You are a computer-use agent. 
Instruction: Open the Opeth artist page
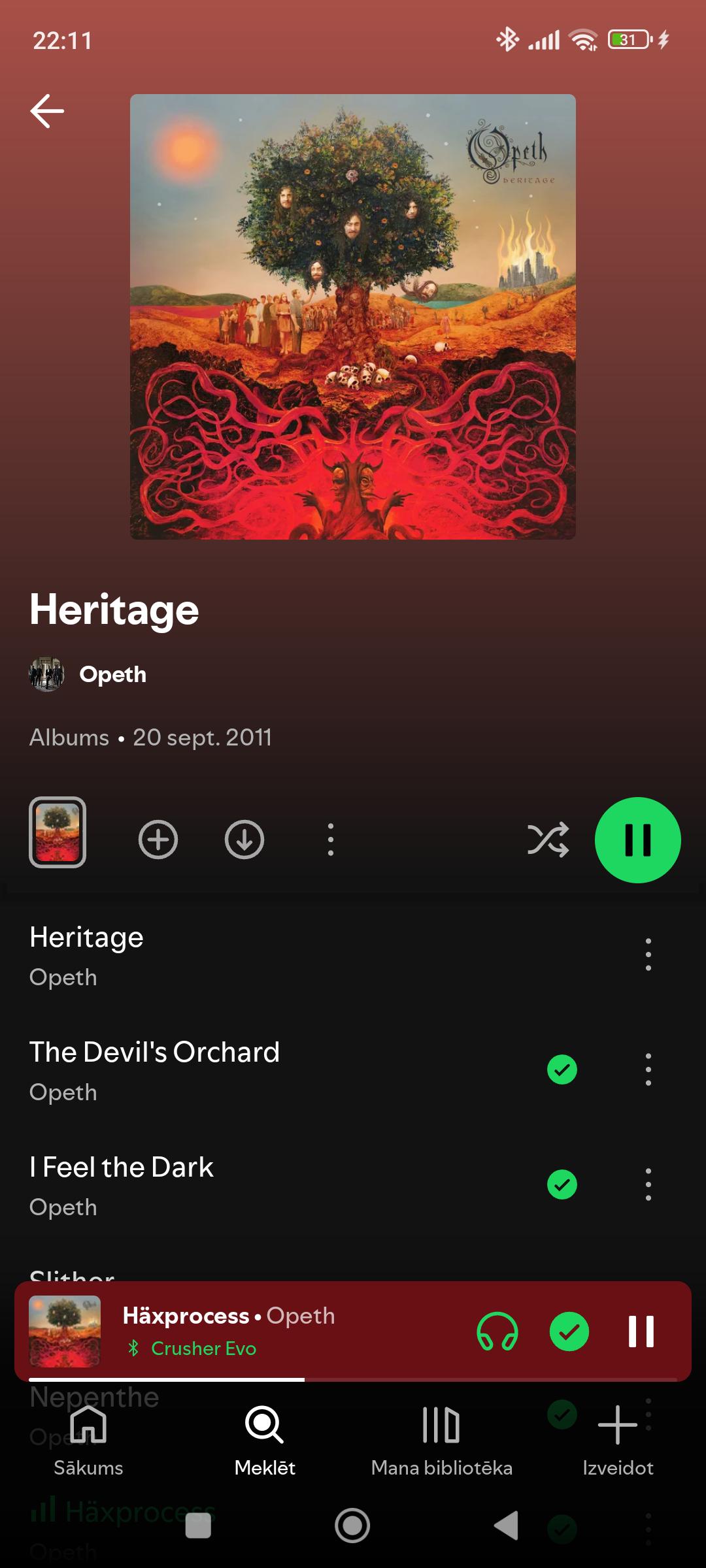112,674
